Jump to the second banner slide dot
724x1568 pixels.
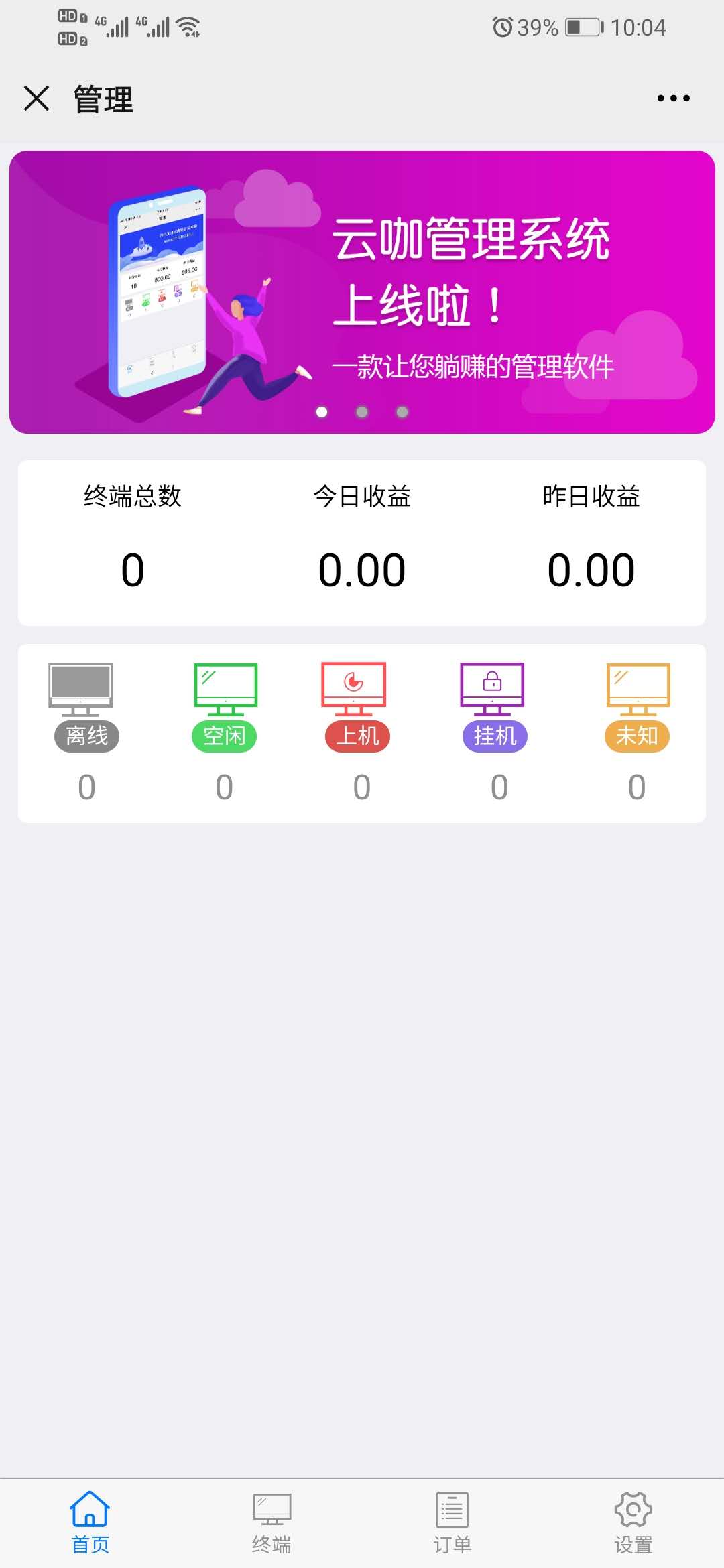tap(362, 412)
